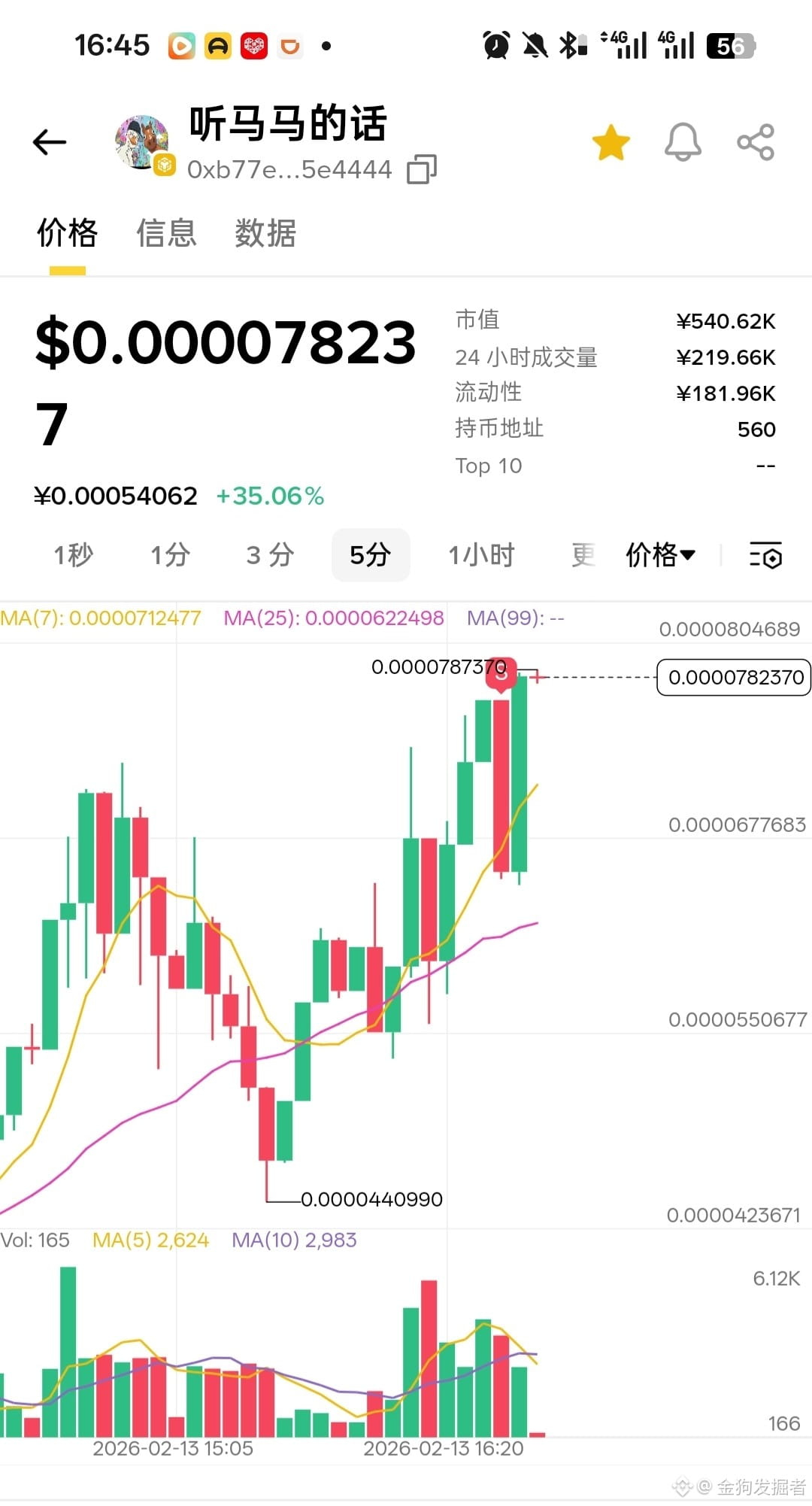Select the 1秒 chart interval

click(73, 555)
